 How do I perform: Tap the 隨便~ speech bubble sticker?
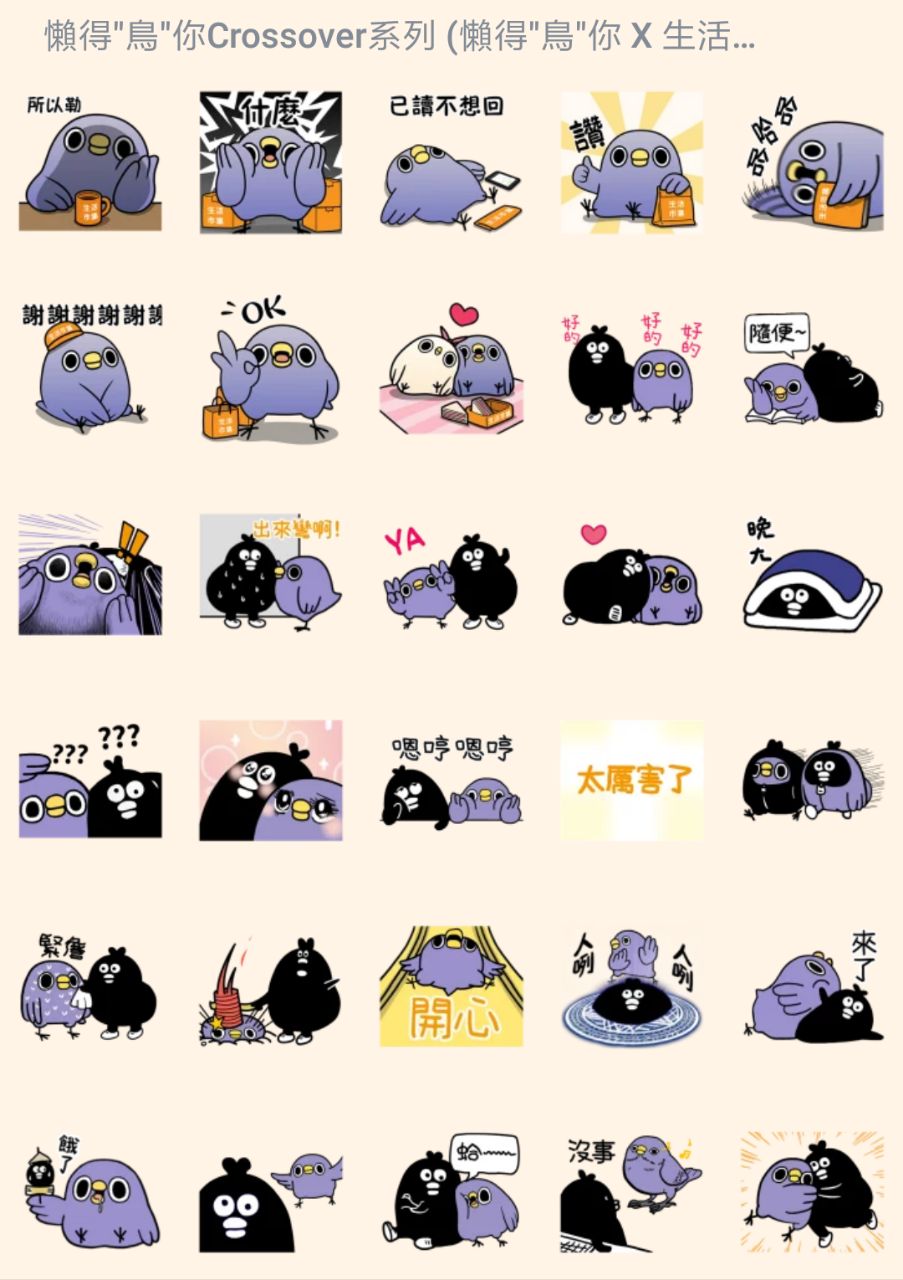[812, 367]
